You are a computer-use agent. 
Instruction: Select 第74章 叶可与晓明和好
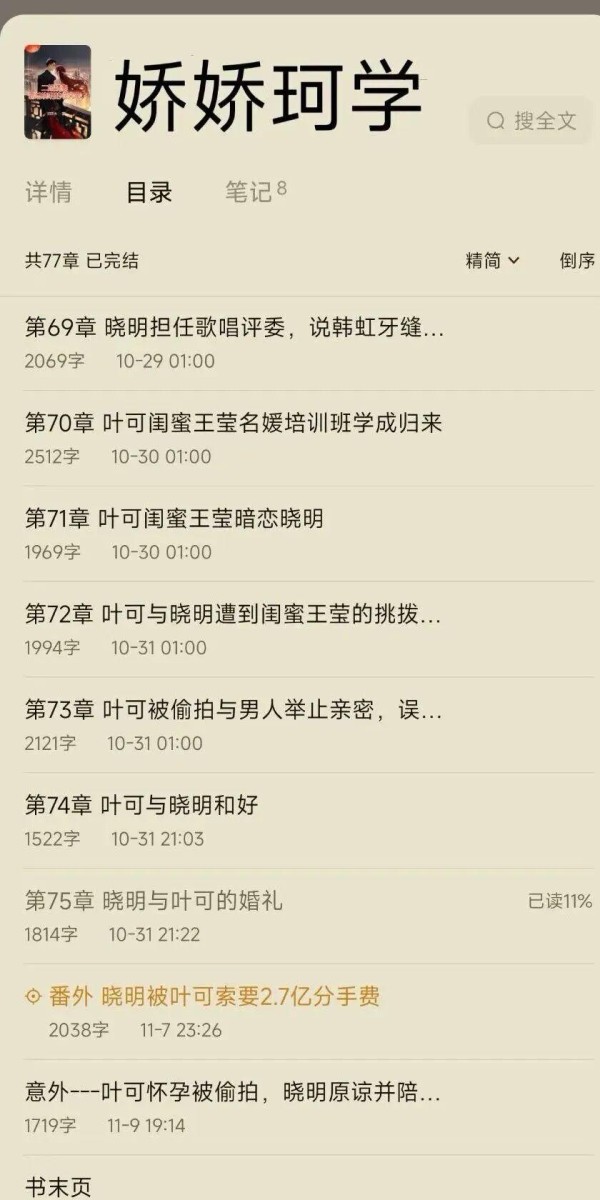point(141,805)
